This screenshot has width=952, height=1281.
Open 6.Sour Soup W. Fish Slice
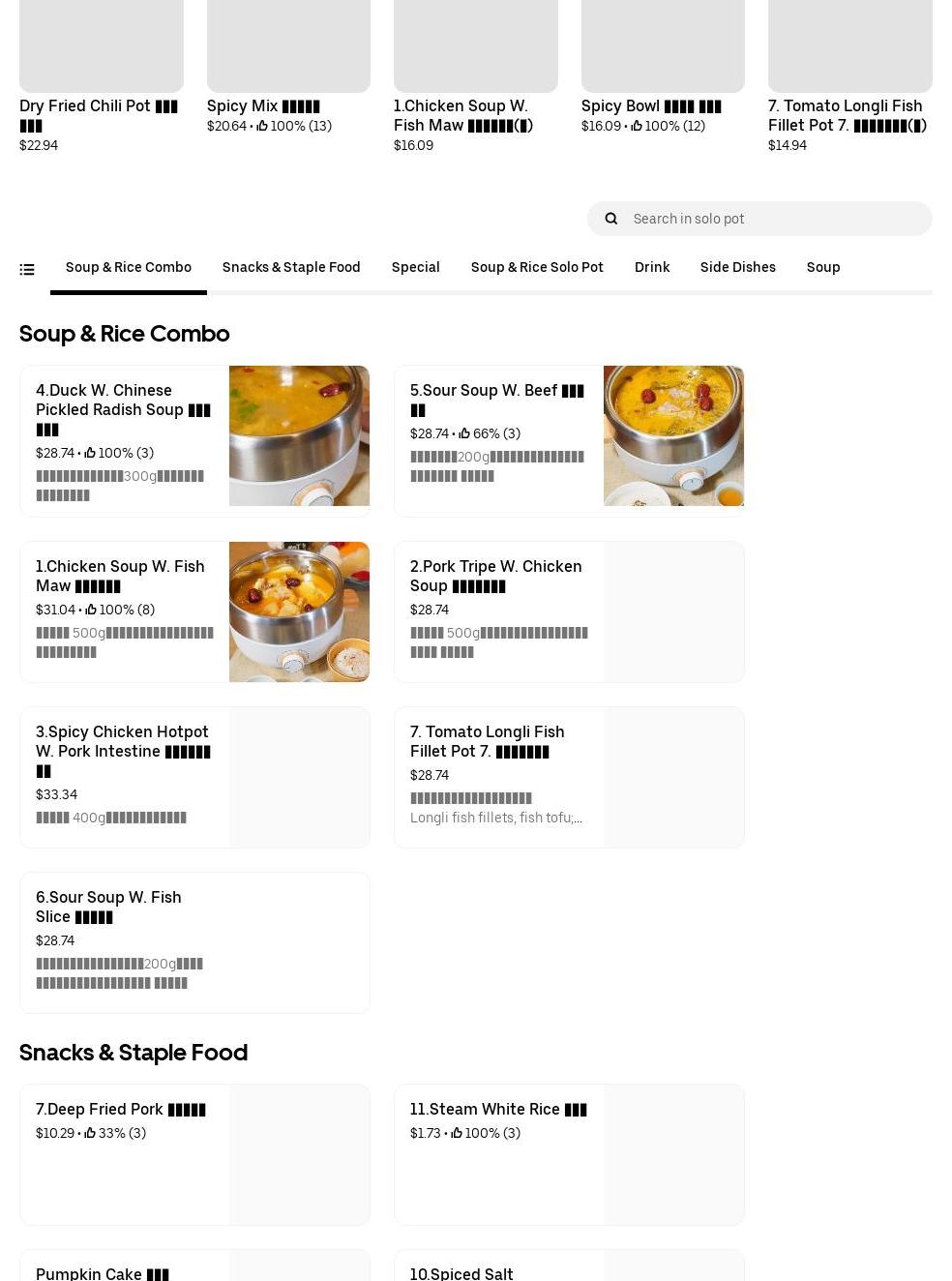pos(194,942)
